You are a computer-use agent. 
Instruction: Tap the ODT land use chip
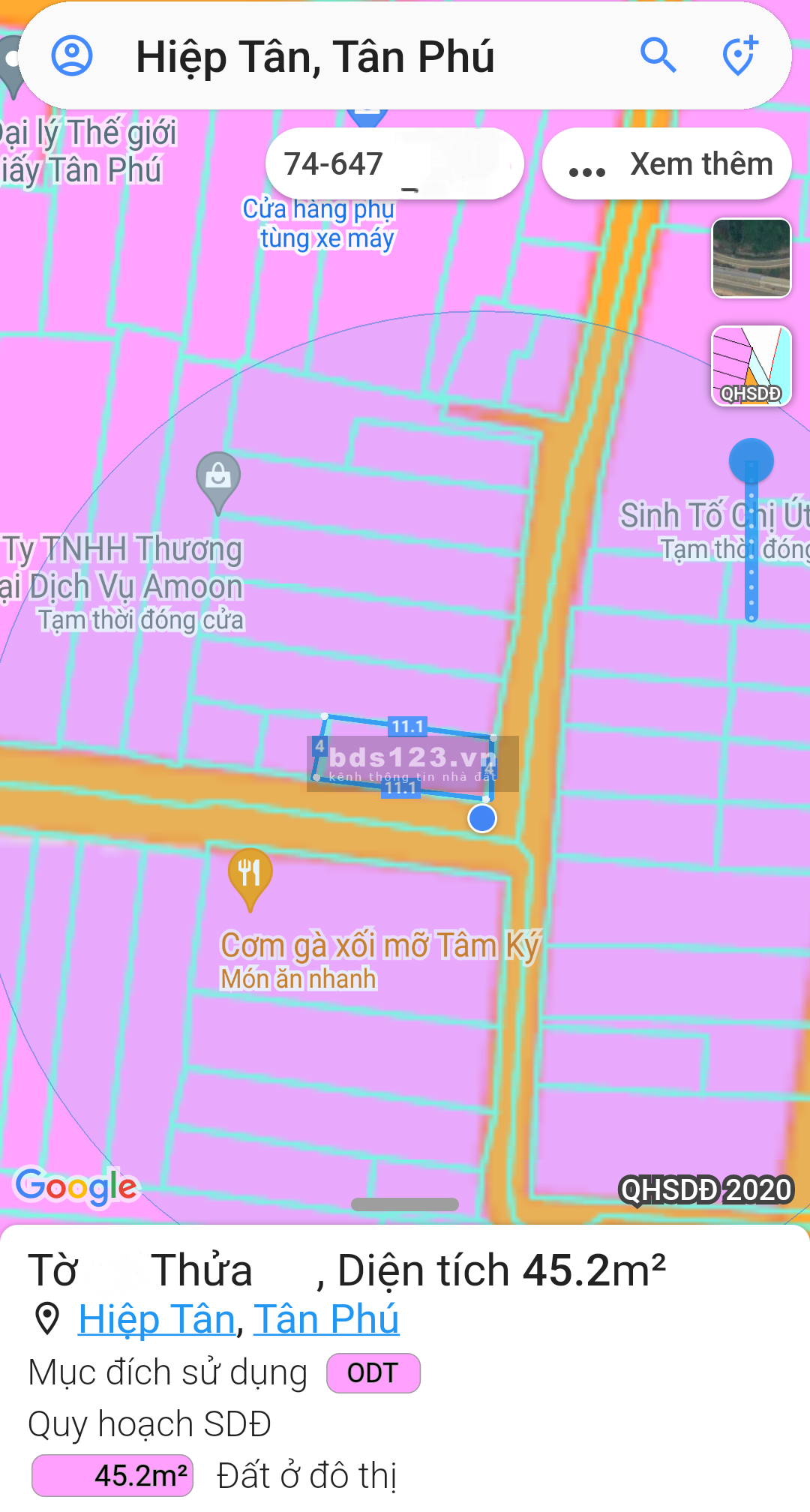[373, 1373]
